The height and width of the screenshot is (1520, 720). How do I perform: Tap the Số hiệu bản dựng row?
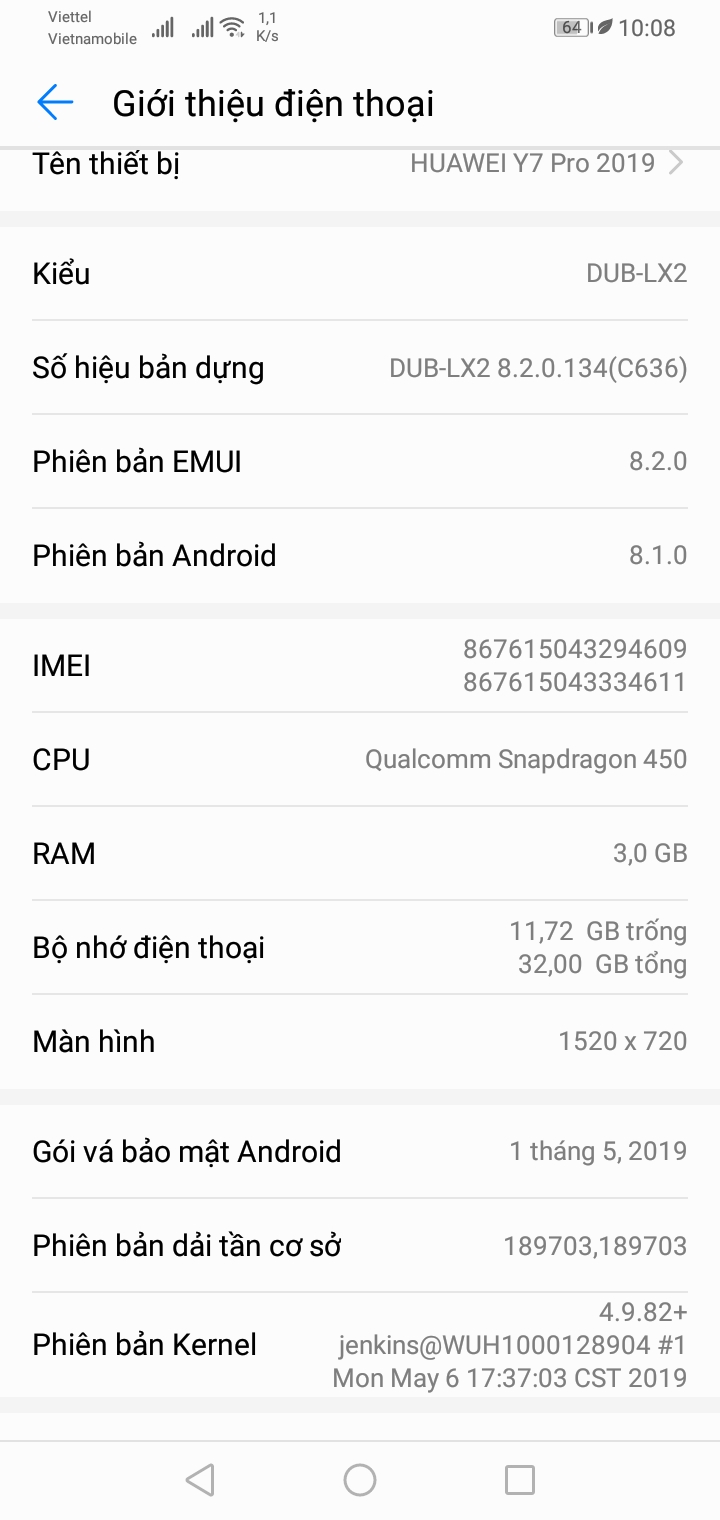[360, 368]
